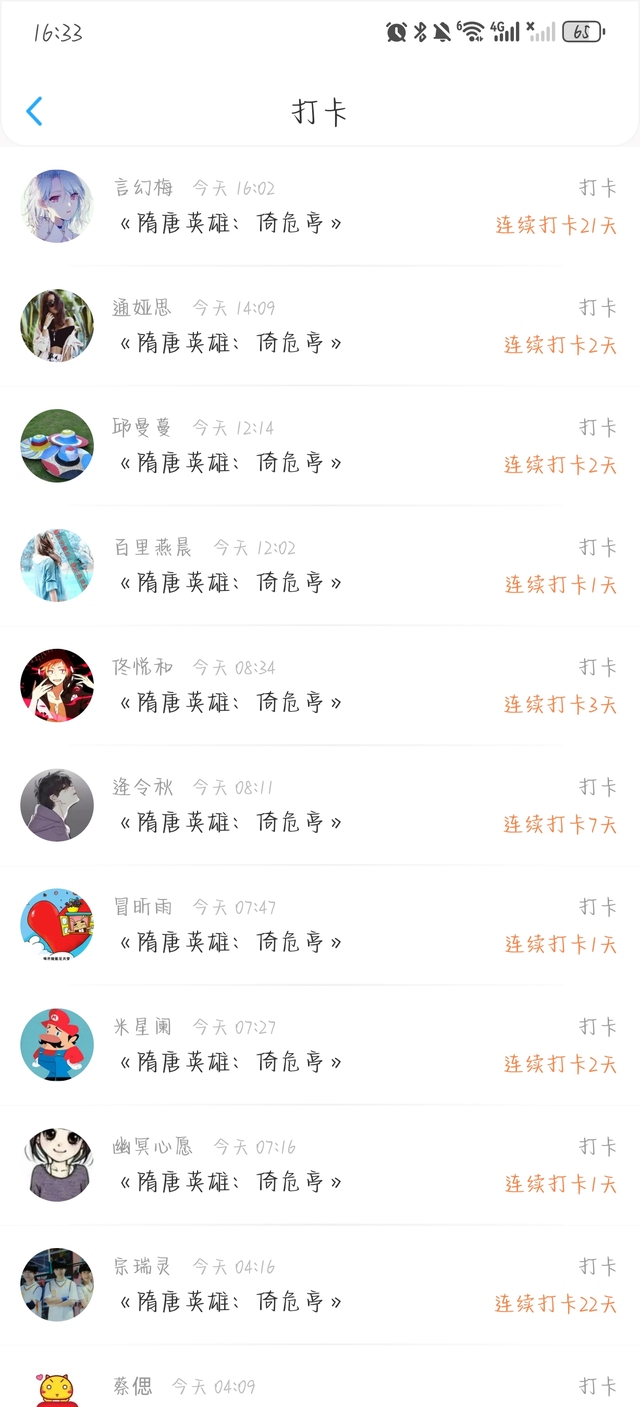This screenshot has width=640, height=1407.
Task: Go back from the 打卡 page
Action: coord(34,111)
